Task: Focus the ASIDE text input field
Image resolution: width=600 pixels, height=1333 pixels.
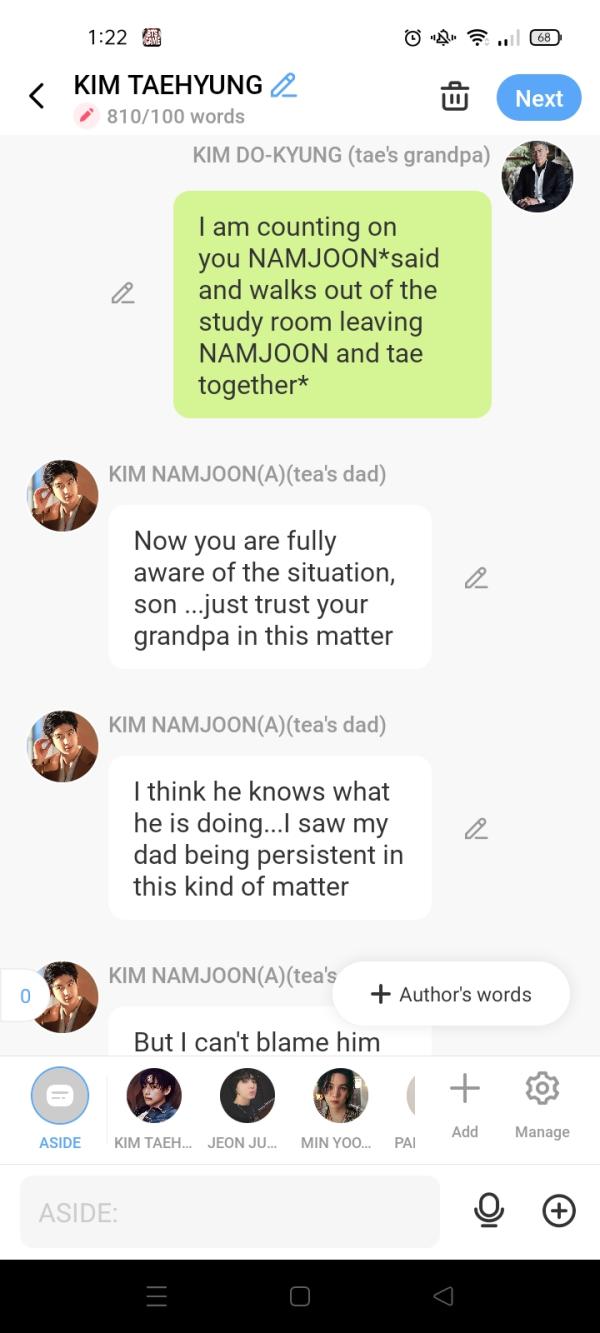Action: pyautogui.click(x=230, y=1212)
